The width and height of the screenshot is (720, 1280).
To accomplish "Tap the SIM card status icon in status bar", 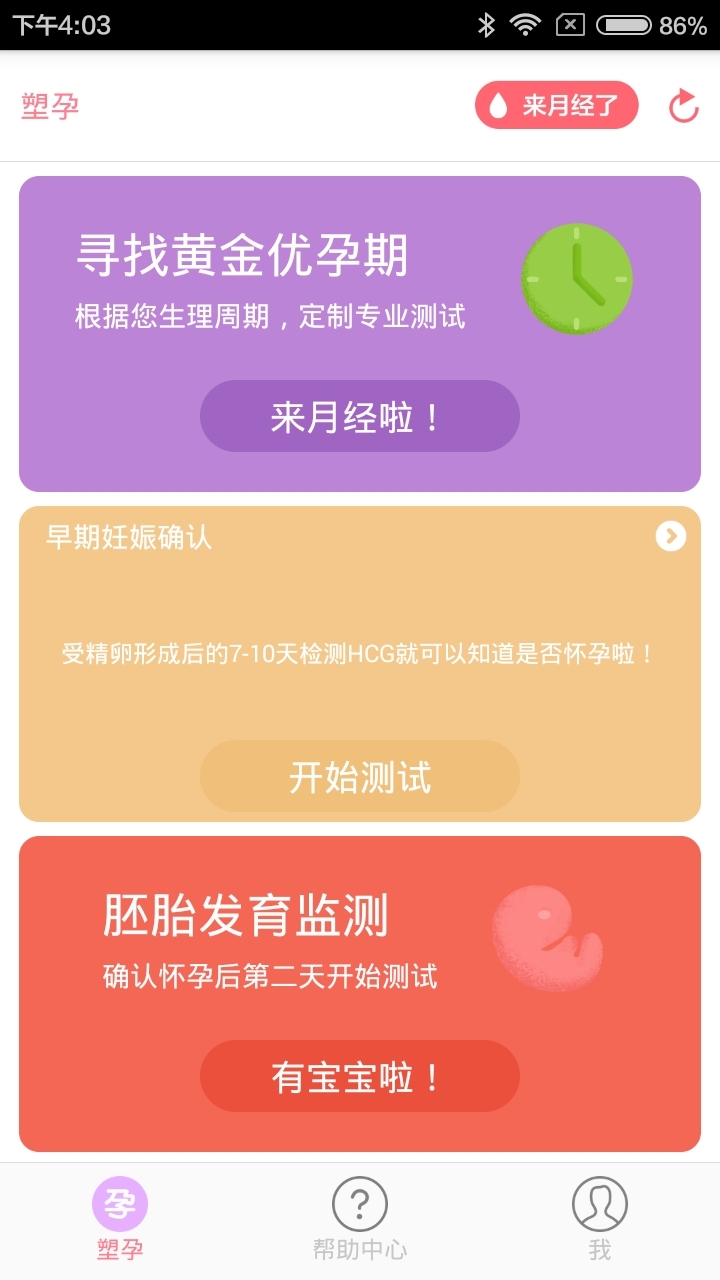I will coord(572,22).
